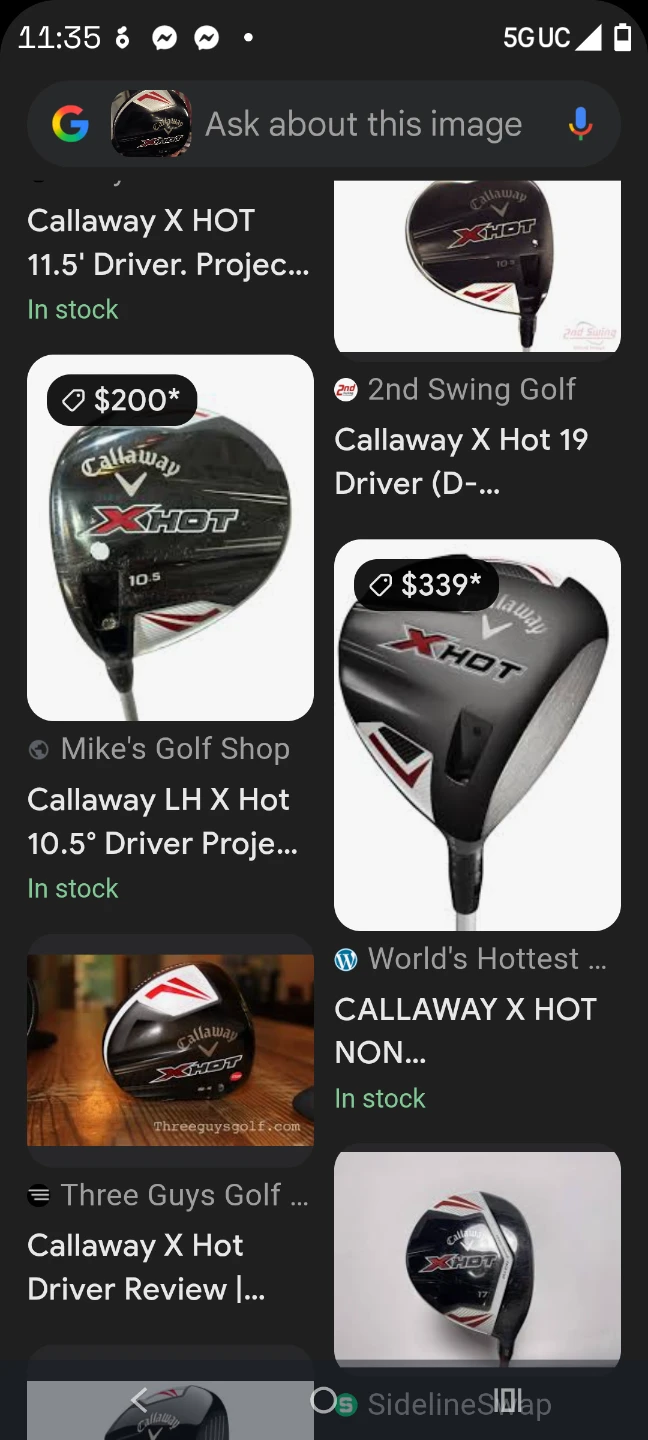The width and height of the screenshot is (648, 1440).
Task: View Mike's Golf Shop $200 driver listing
Action: (170, 538)
